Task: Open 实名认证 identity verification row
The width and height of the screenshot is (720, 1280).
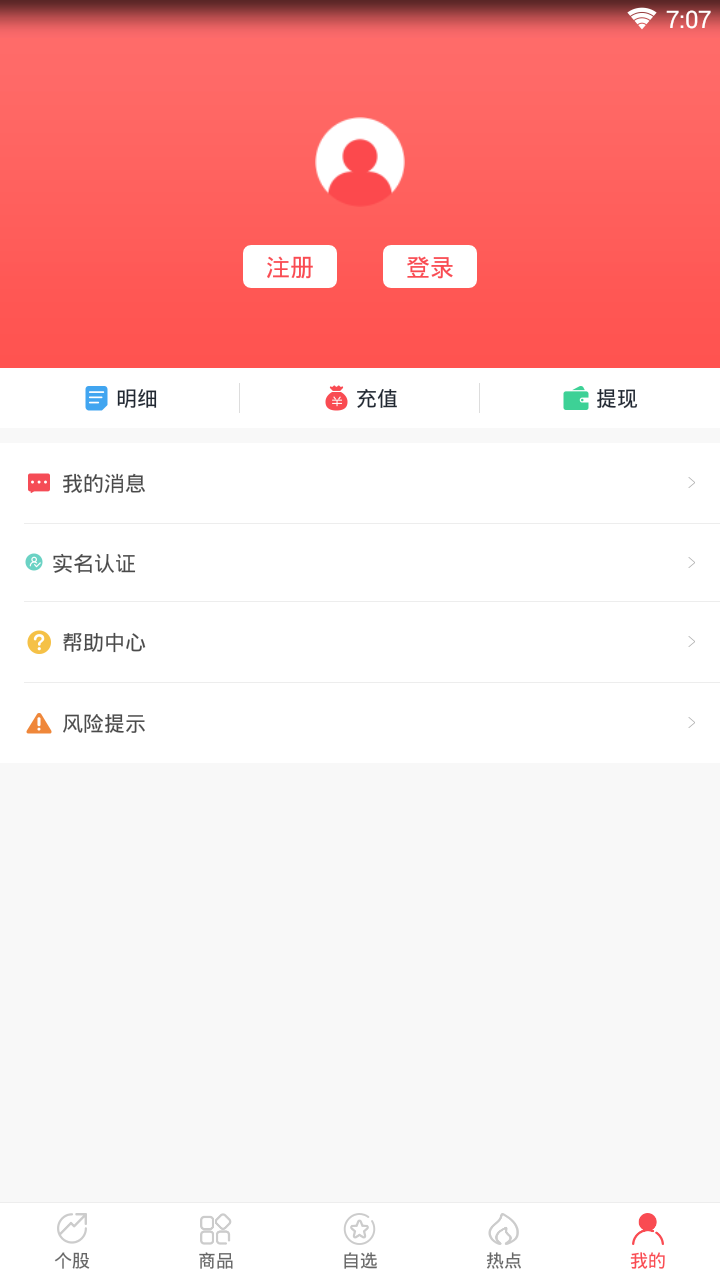Action: (360, 563)
